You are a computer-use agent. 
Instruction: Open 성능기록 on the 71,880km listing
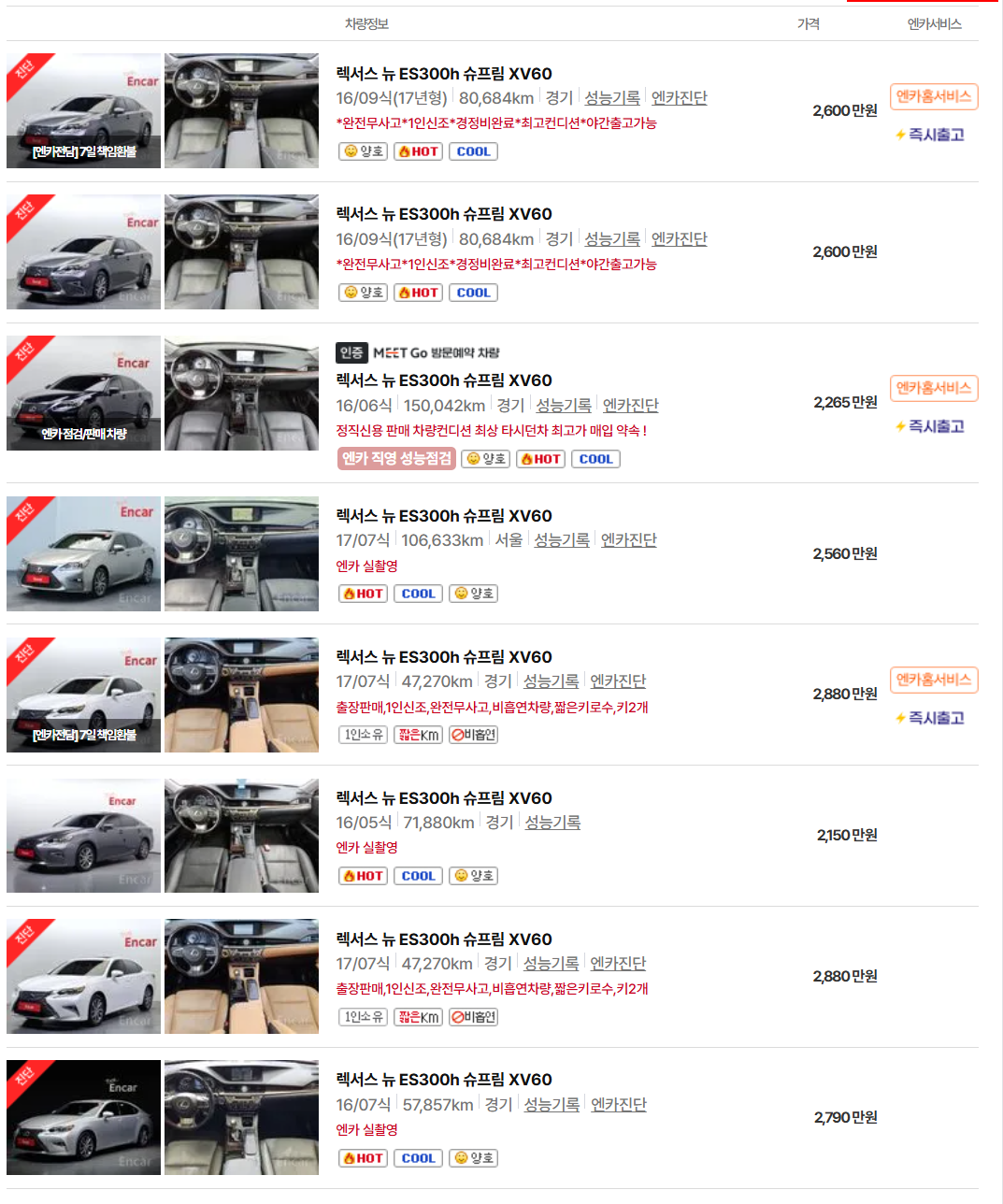tap(552, 822)
